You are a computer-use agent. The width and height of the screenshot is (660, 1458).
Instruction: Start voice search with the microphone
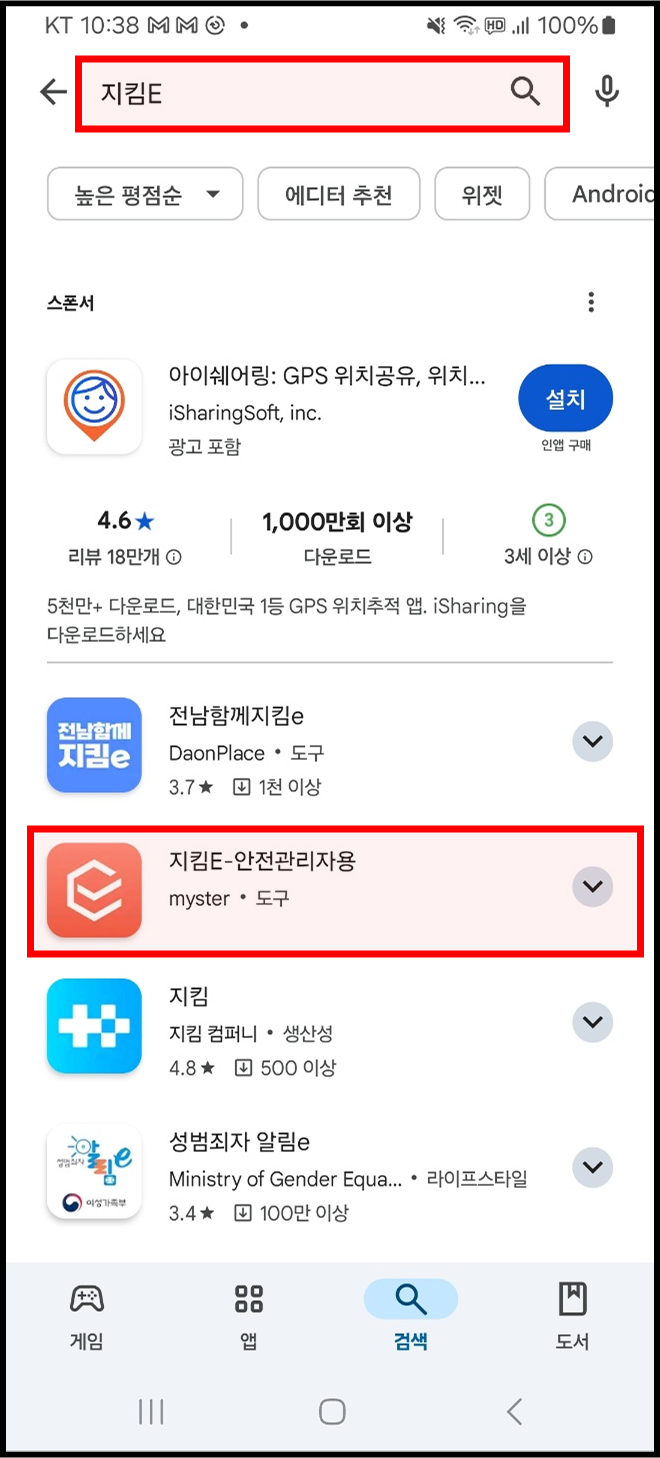[606, 92]
